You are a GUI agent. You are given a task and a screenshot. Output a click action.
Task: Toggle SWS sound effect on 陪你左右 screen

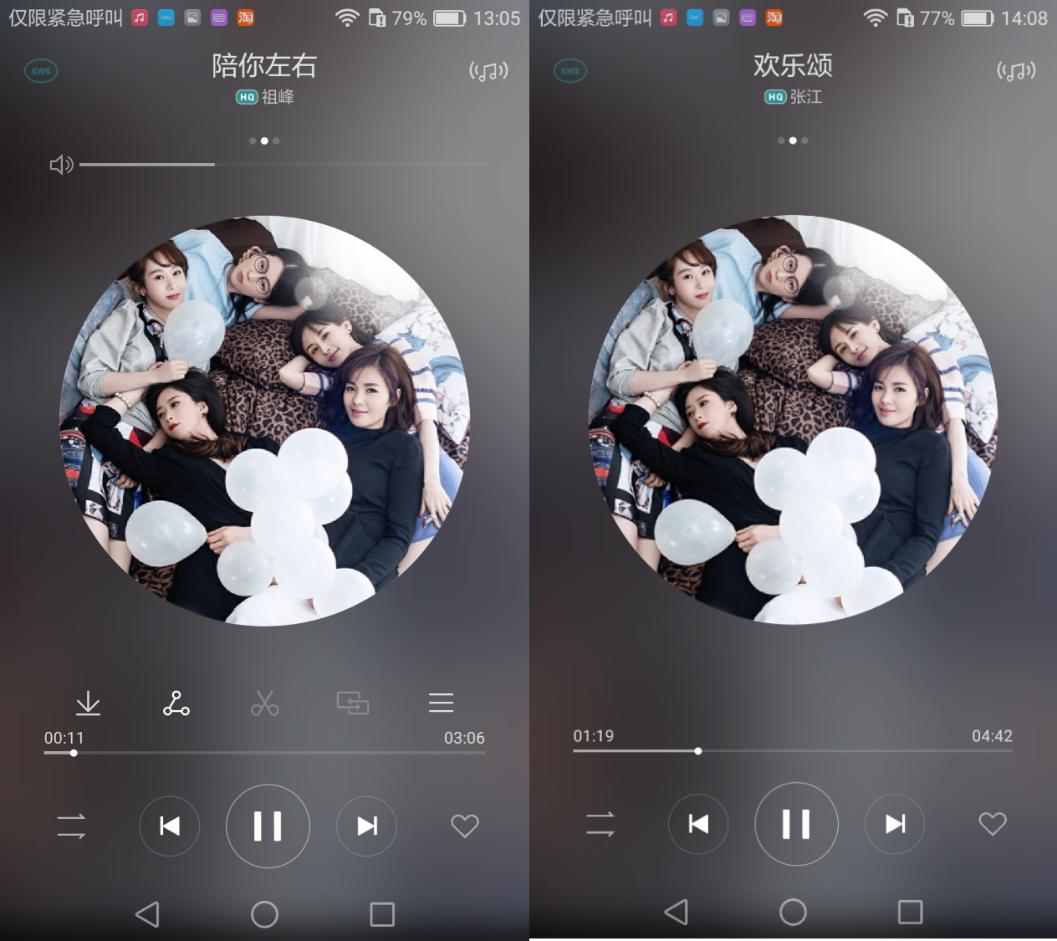tap(41, 71)
